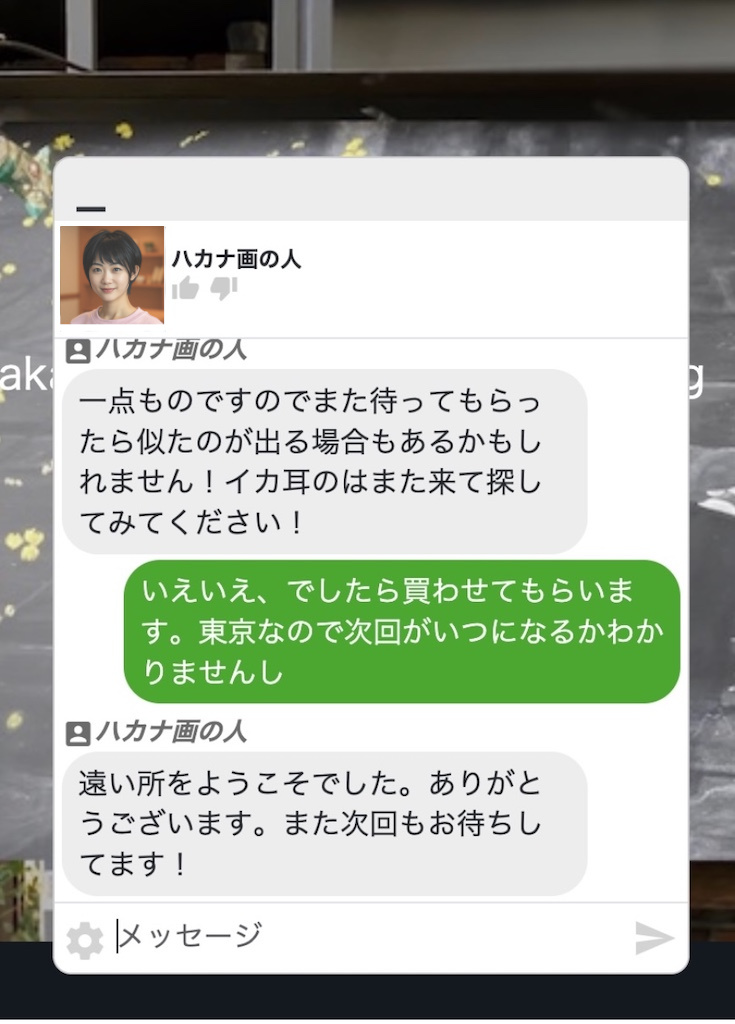The image size is (735, 1024).
Task: Send the message
Action: point(654,938)
